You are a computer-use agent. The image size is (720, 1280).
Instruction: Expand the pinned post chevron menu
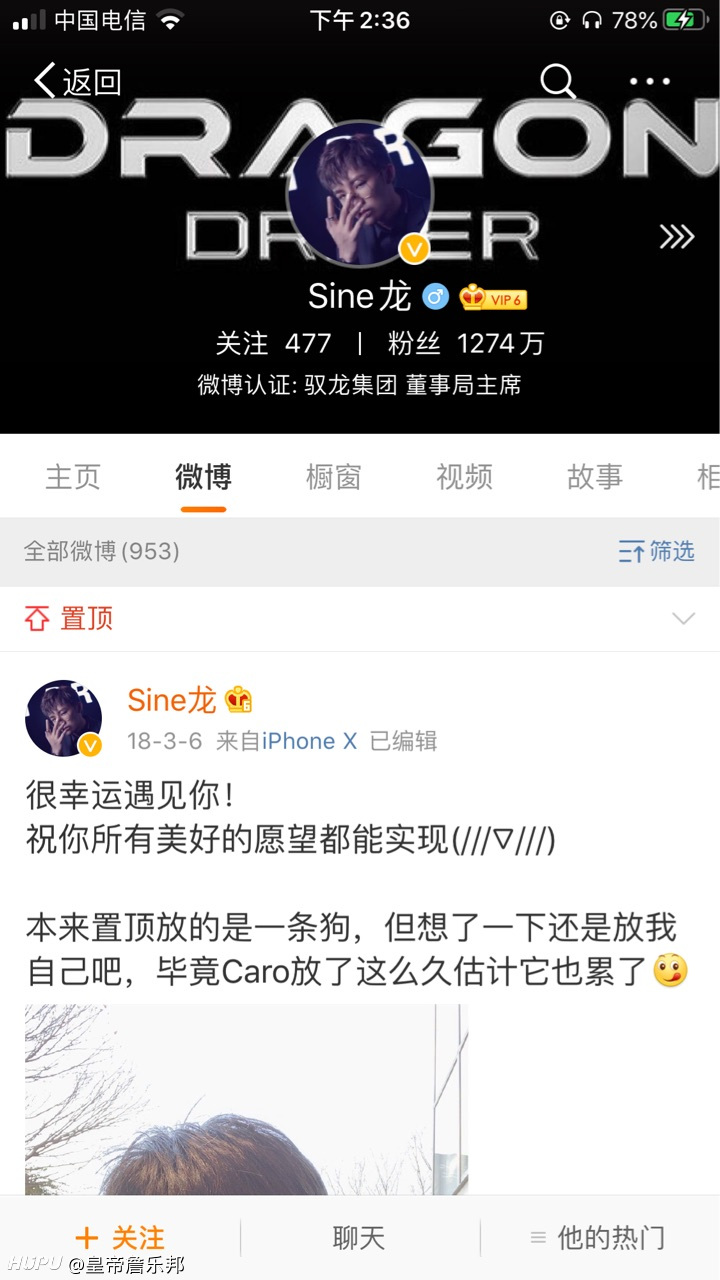(683, 618)
